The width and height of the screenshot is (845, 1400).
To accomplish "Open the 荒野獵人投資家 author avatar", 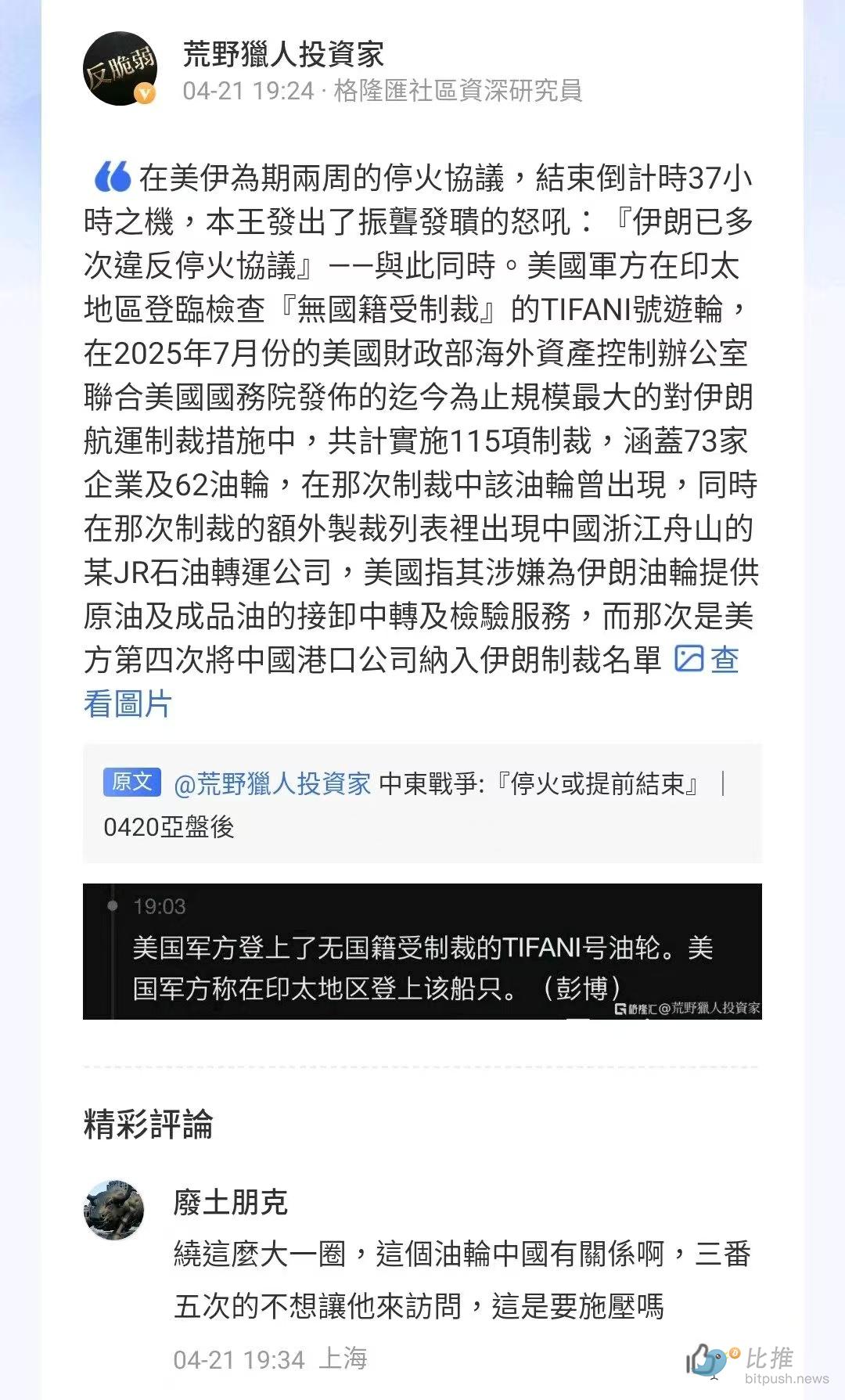I will 120,69.
